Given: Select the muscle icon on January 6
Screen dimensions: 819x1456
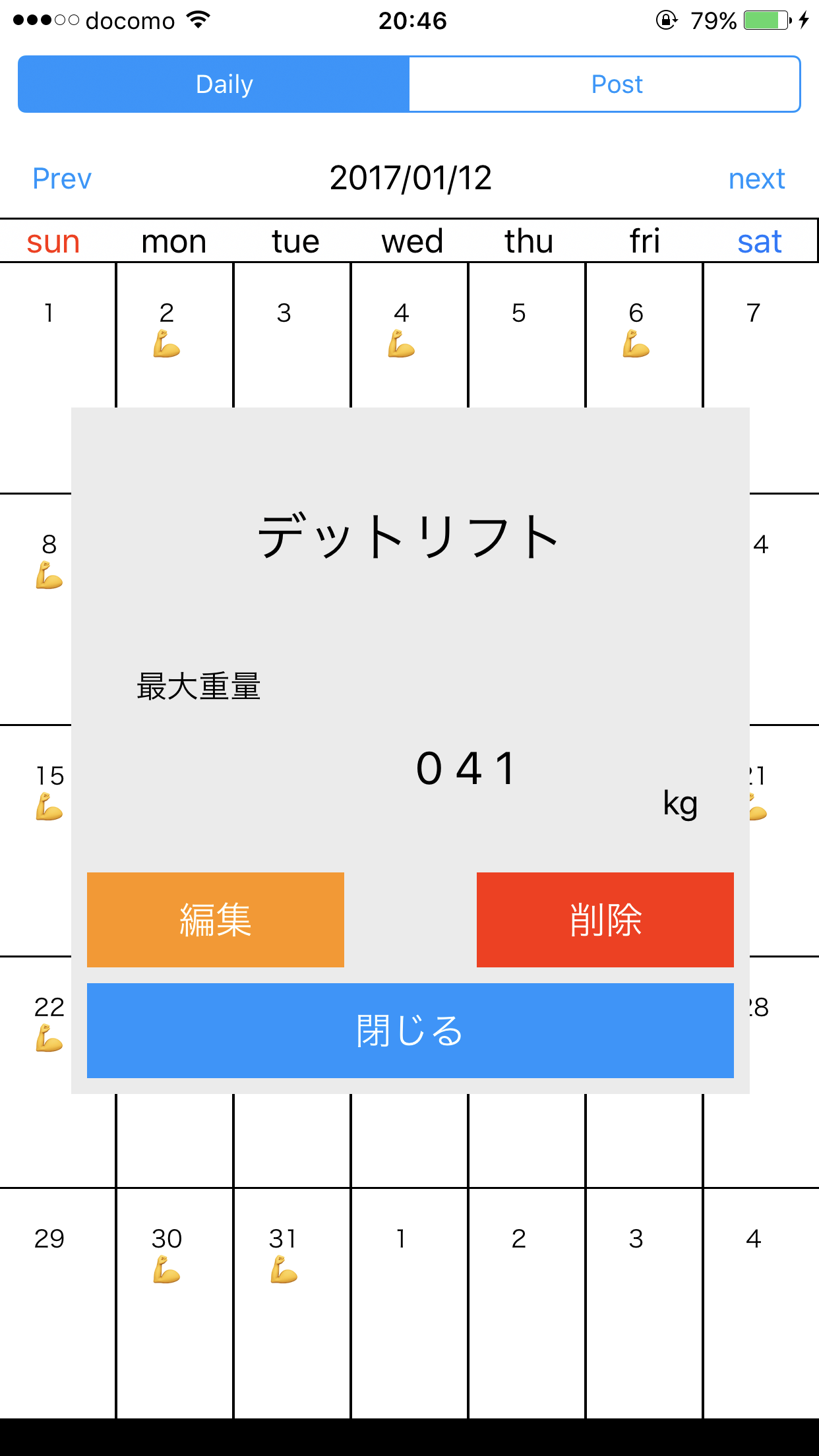Looking at the screenshot, I should (x=635, y=344).
